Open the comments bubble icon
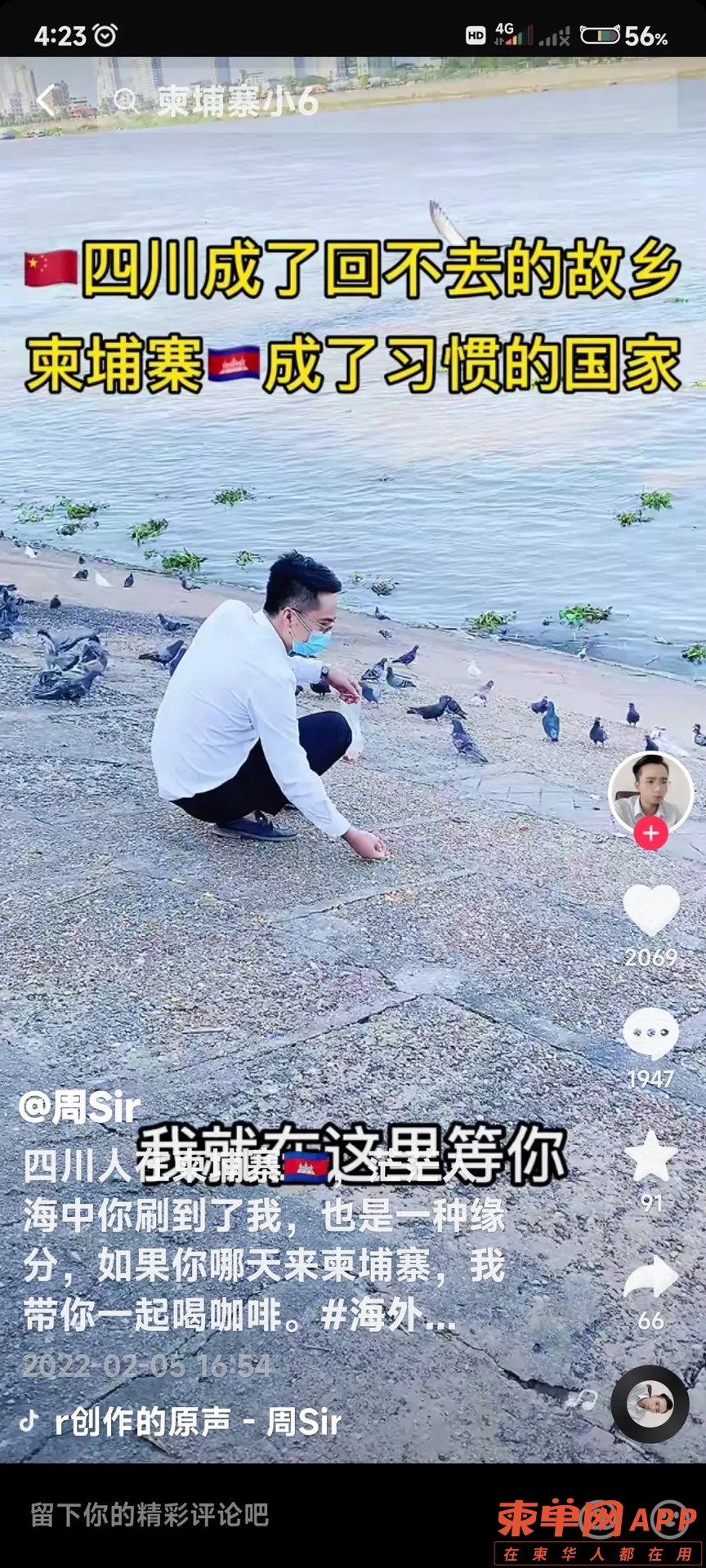 point(651,1033)
